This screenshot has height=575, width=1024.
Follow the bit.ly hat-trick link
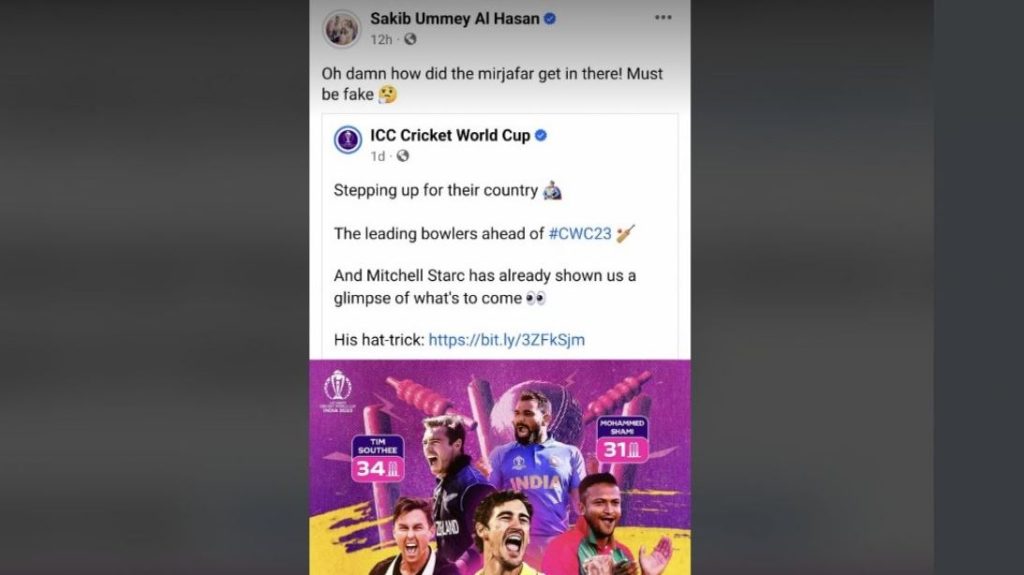pyautogui.click(x=507, y=340)
